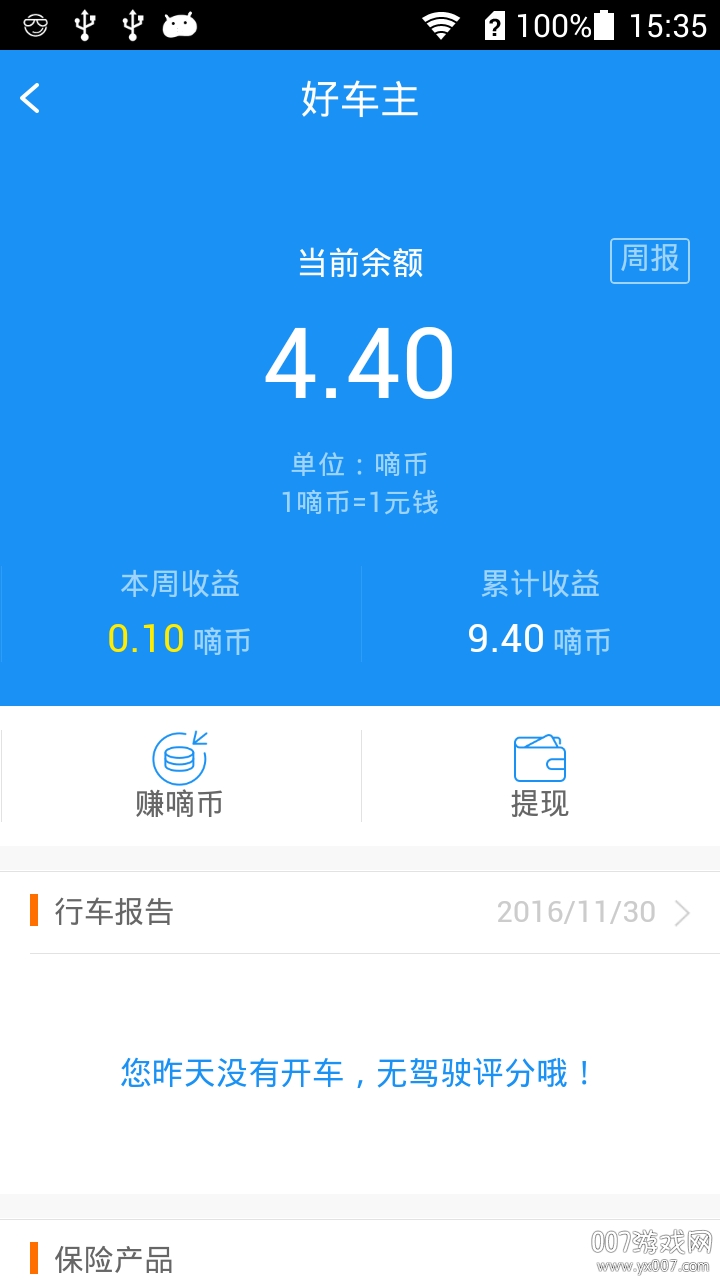Tap the orange bar beside 保险产品
Image resolution: width=720 pixels, height=1280 pixels.
coord(34,1261)
